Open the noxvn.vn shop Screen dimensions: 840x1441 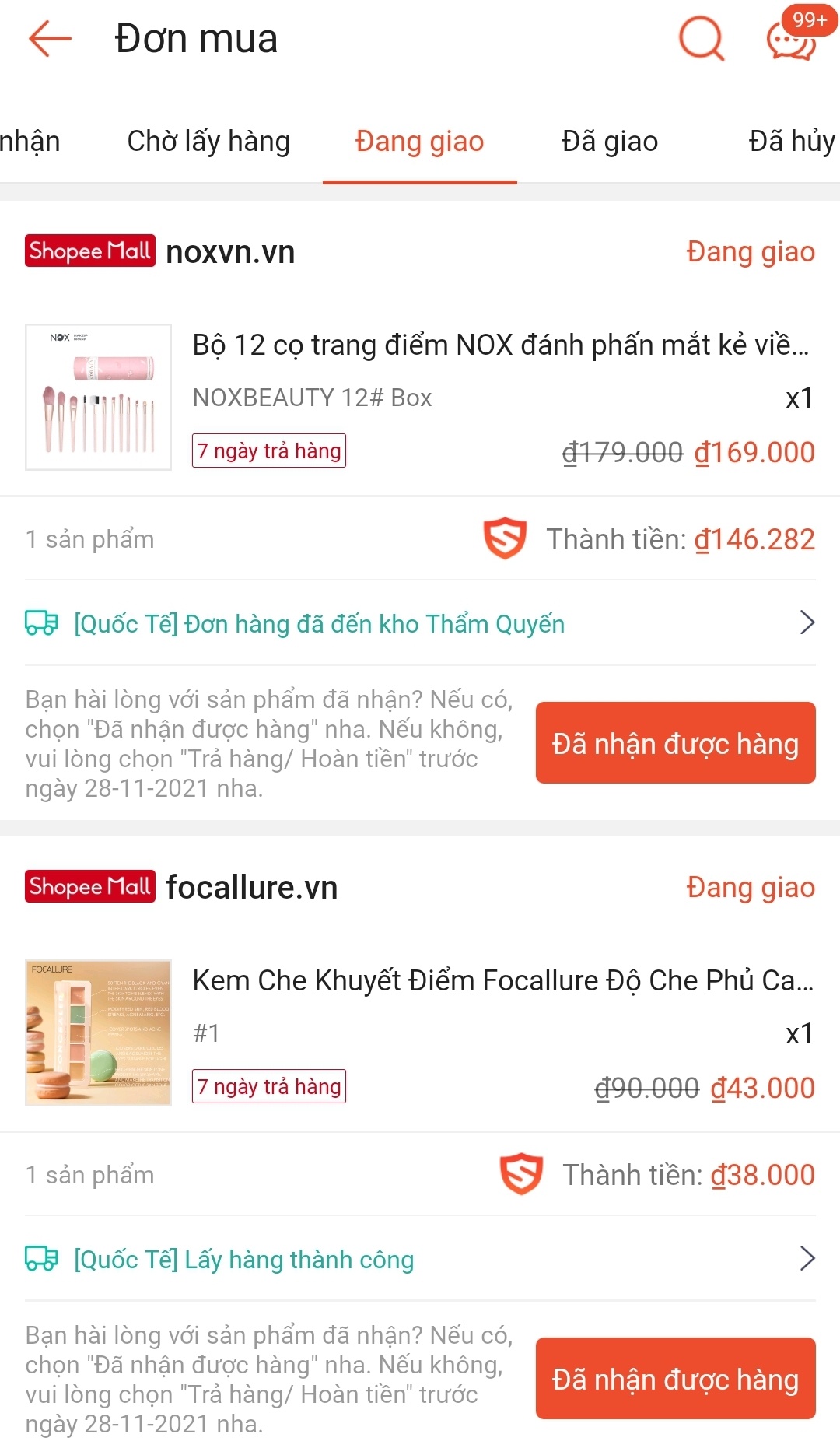coord(230,252)
